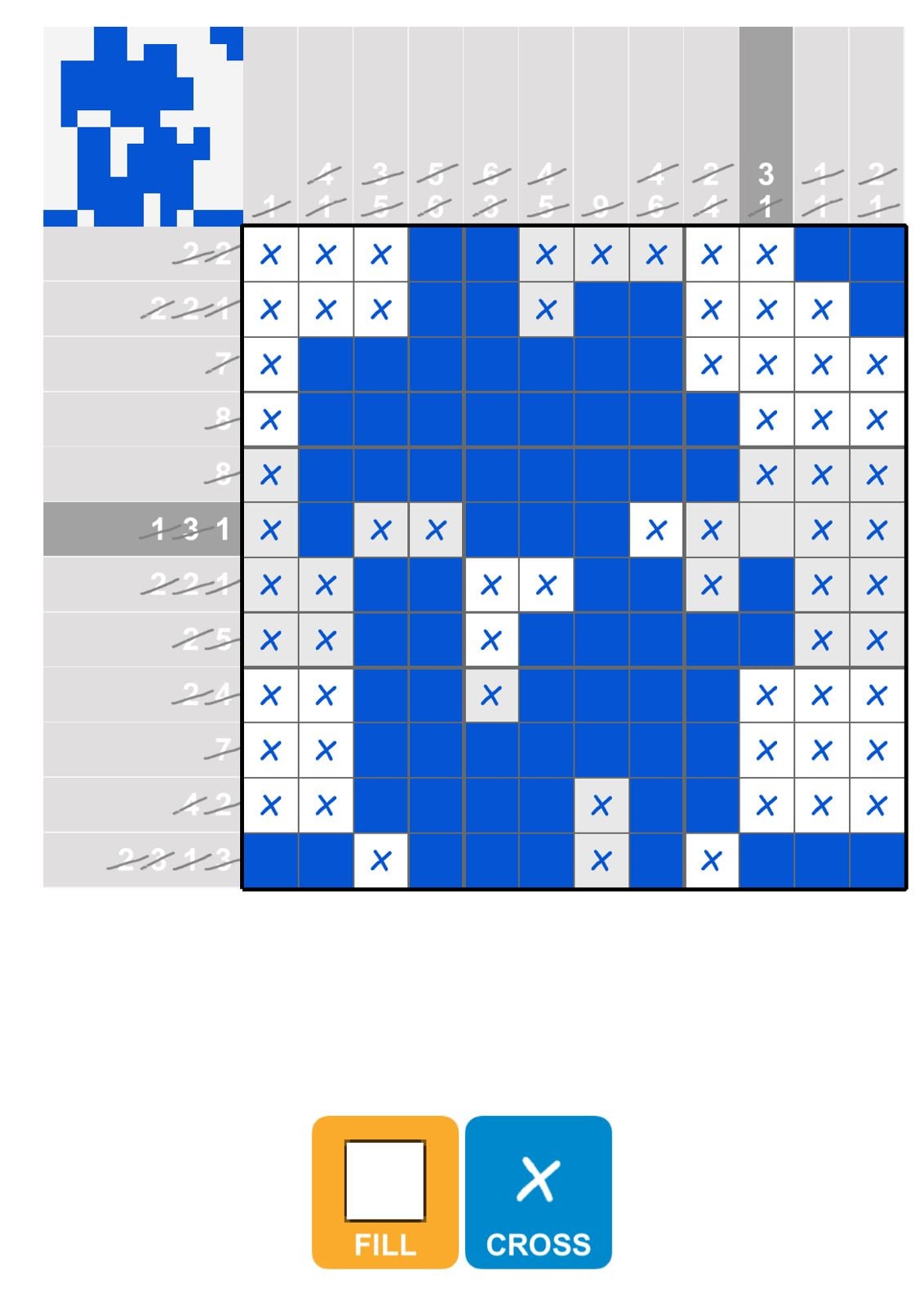Select the CROSS mode button
Screen dimensions: 924x1306
click(538, 1192)
